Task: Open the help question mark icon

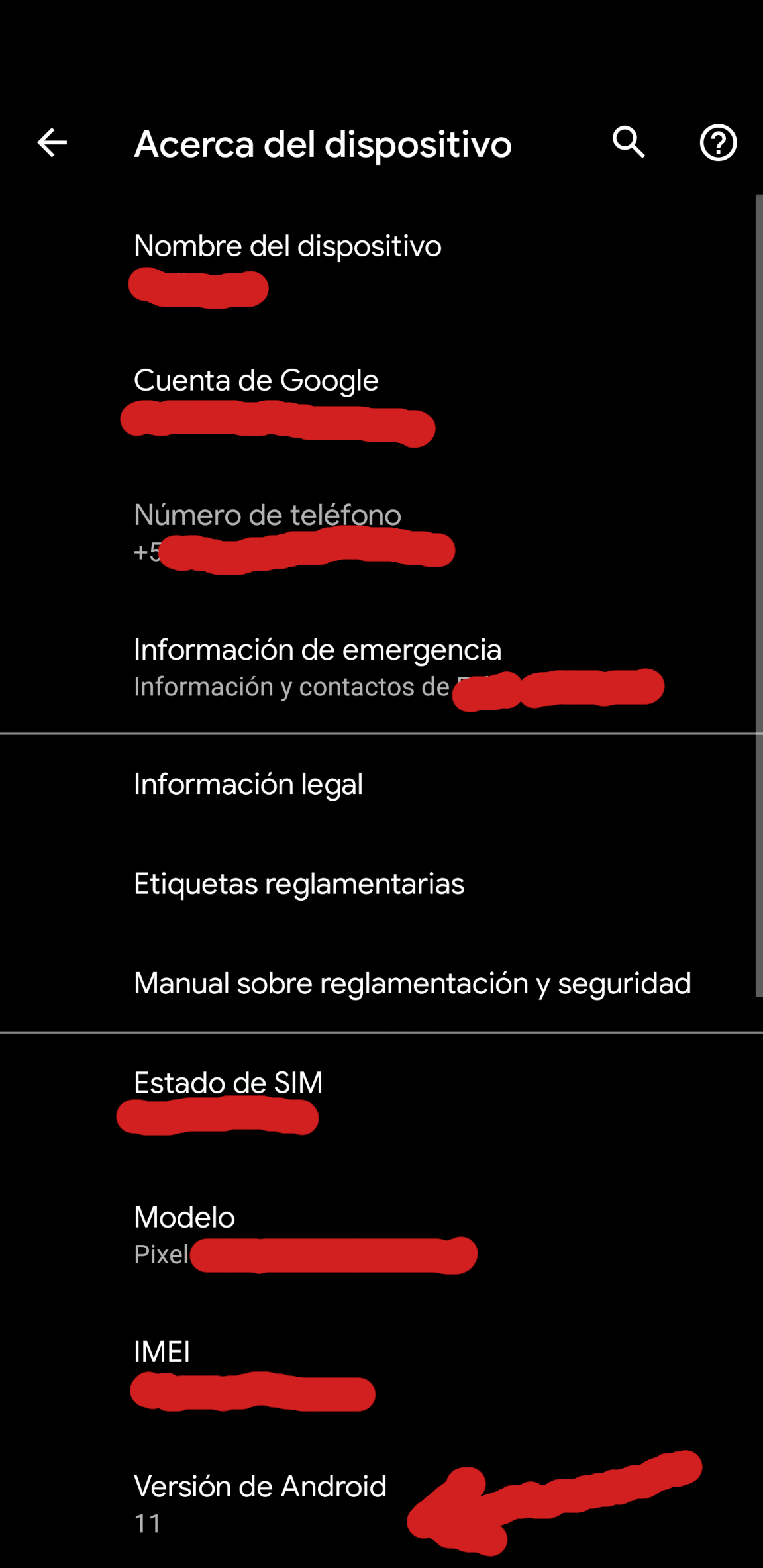Action: tap(718, 142)
